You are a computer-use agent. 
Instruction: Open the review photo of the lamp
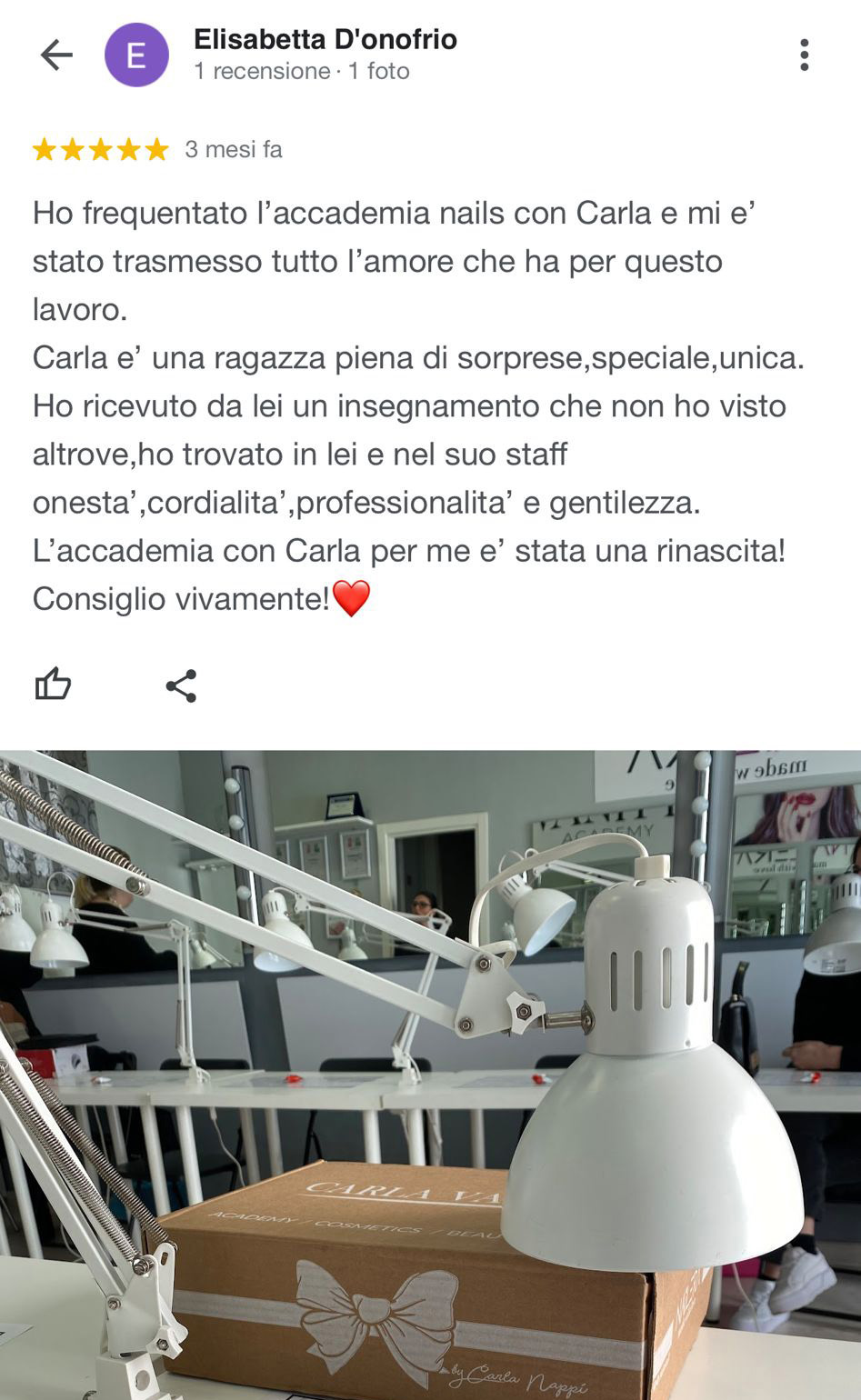tap(430, 1075)
